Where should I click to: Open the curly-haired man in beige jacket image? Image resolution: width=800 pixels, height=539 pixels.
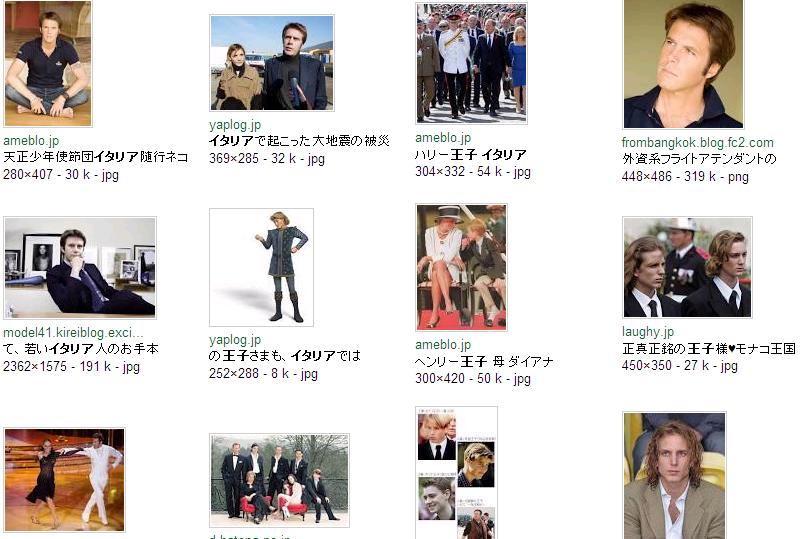pyautogui.click(x=674, y=476)
